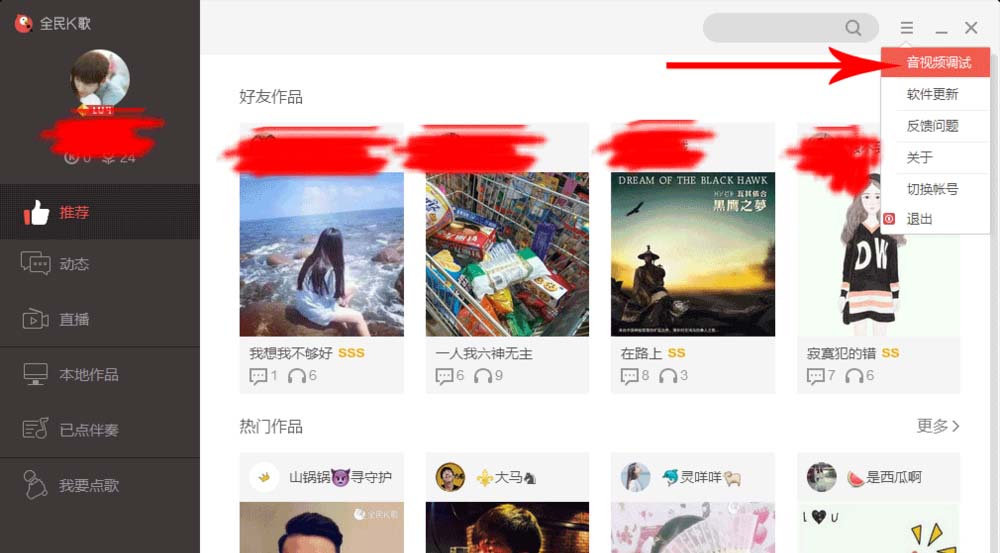Image resolution: width=1000 pixels, height=553 pixels.
Task: Open the 关于 menu entry
Action: [x=920, y=157]
